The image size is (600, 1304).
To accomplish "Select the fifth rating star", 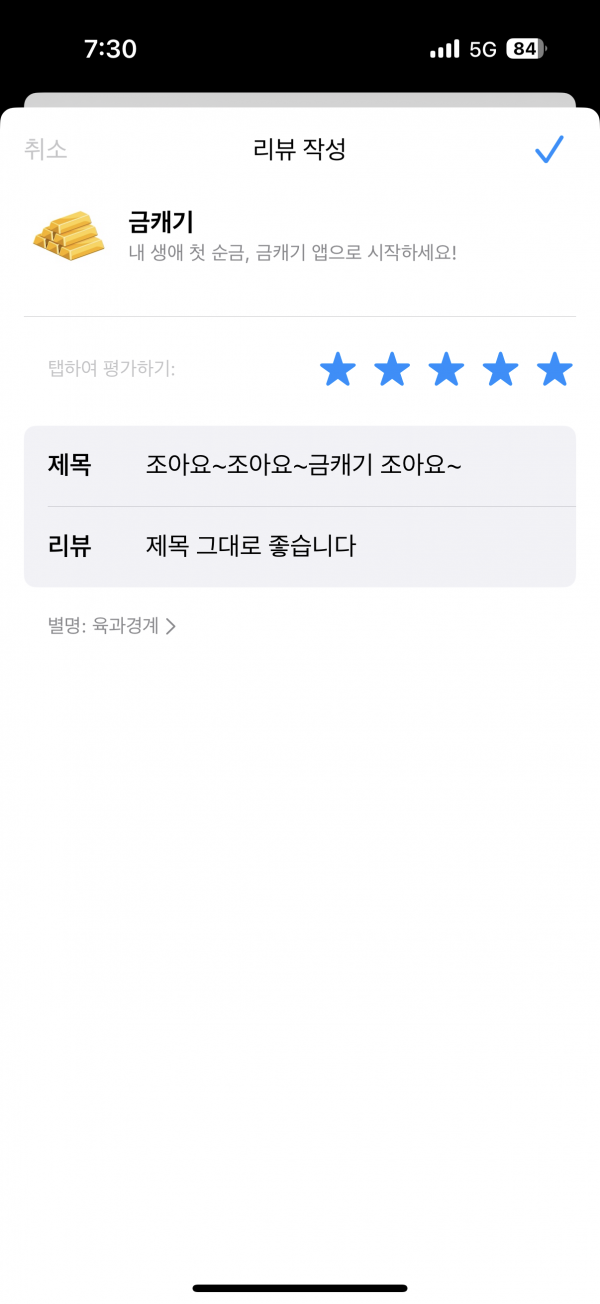I will [554, 370].
